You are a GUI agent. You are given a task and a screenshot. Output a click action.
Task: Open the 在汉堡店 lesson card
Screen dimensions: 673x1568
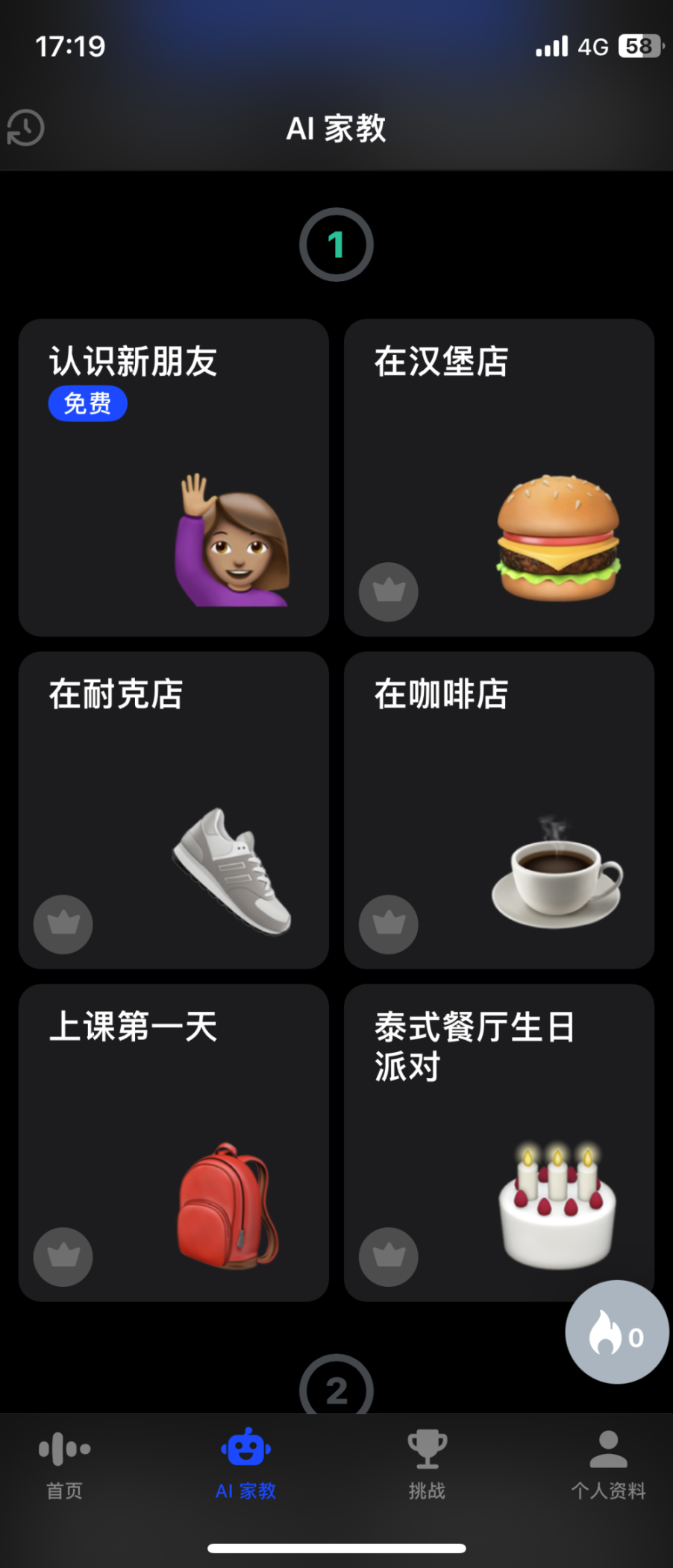click(498, 477)
